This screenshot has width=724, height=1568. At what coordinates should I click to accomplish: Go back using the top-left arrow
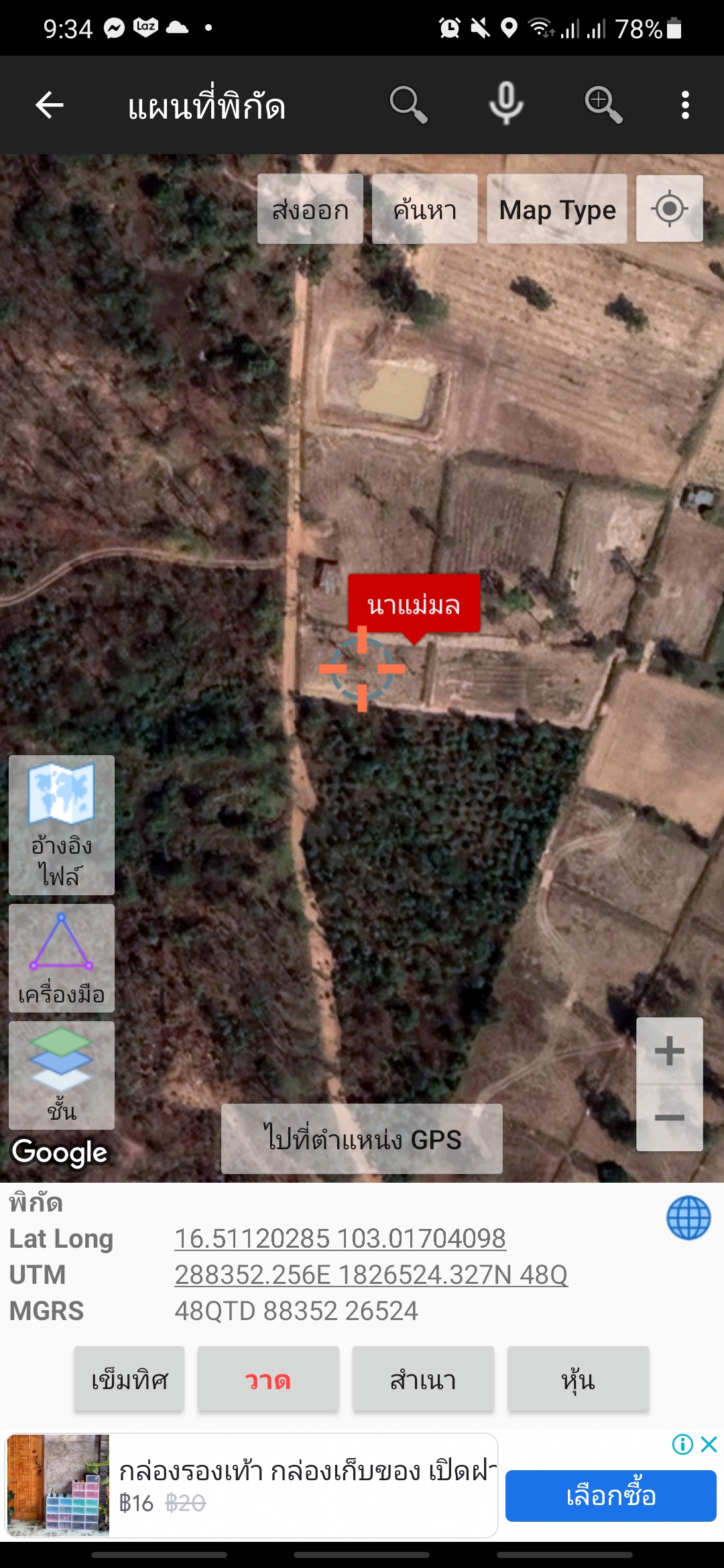(50, 105)
